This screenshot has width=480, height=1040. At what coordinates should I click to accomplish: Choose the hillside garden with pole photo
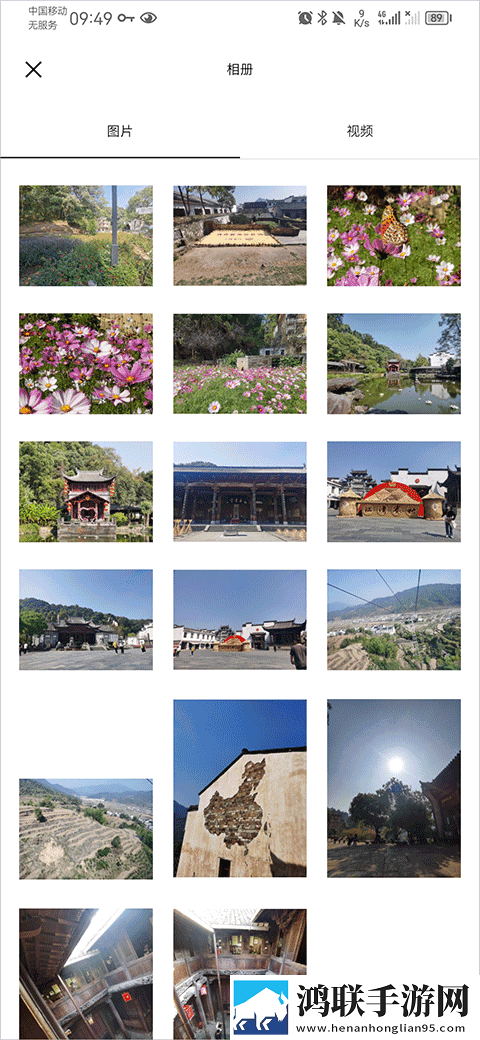point(86,235)
